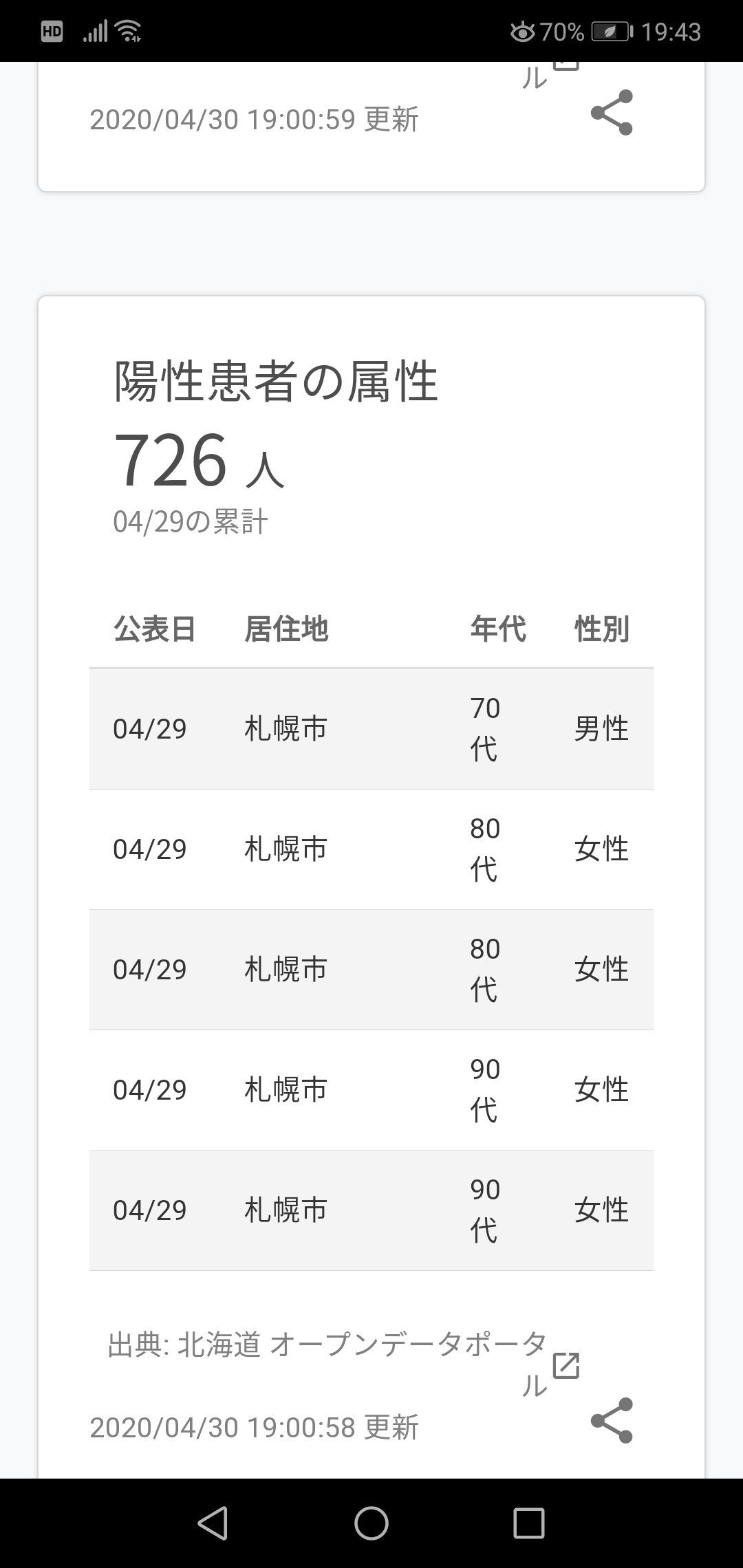
Task: Open the recent apps view
Action: [x=529, y=1523]
